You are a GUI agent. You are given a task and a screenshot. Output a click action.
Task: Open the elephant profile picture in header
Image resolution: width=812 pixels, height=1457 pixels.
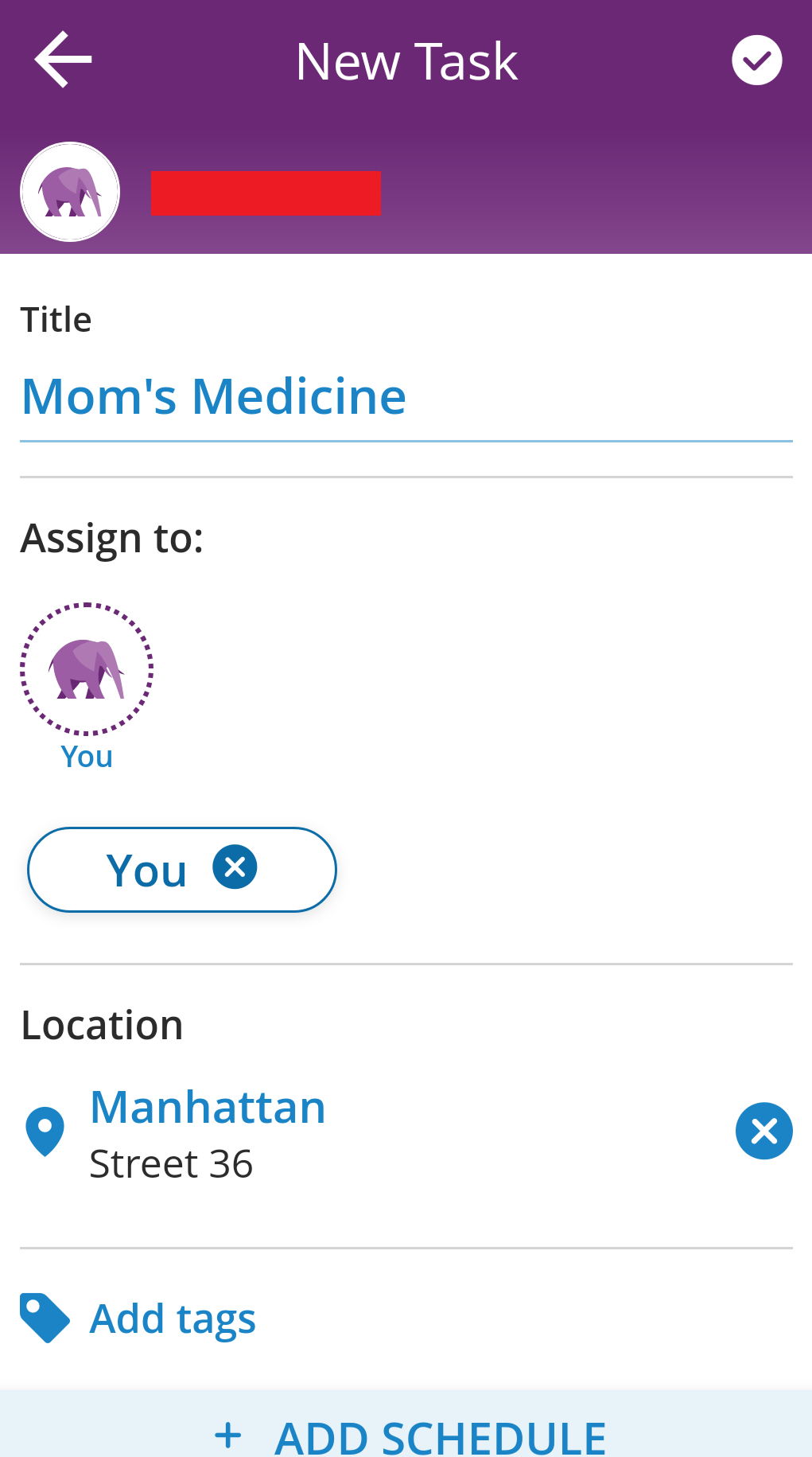point(70,192)
